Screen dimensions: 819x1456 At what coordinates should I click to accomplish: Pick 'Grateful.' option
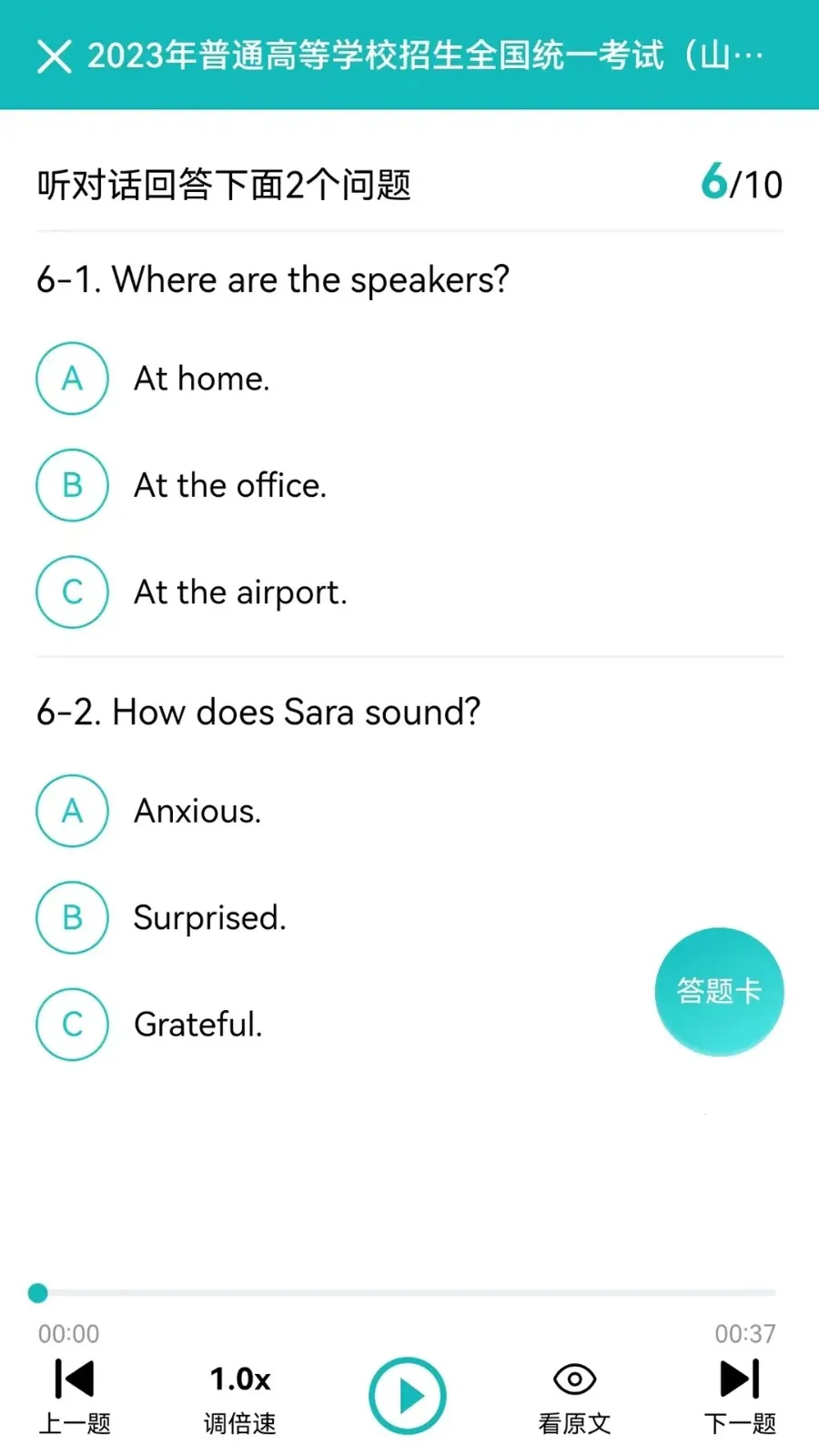tap(73, 1025)
